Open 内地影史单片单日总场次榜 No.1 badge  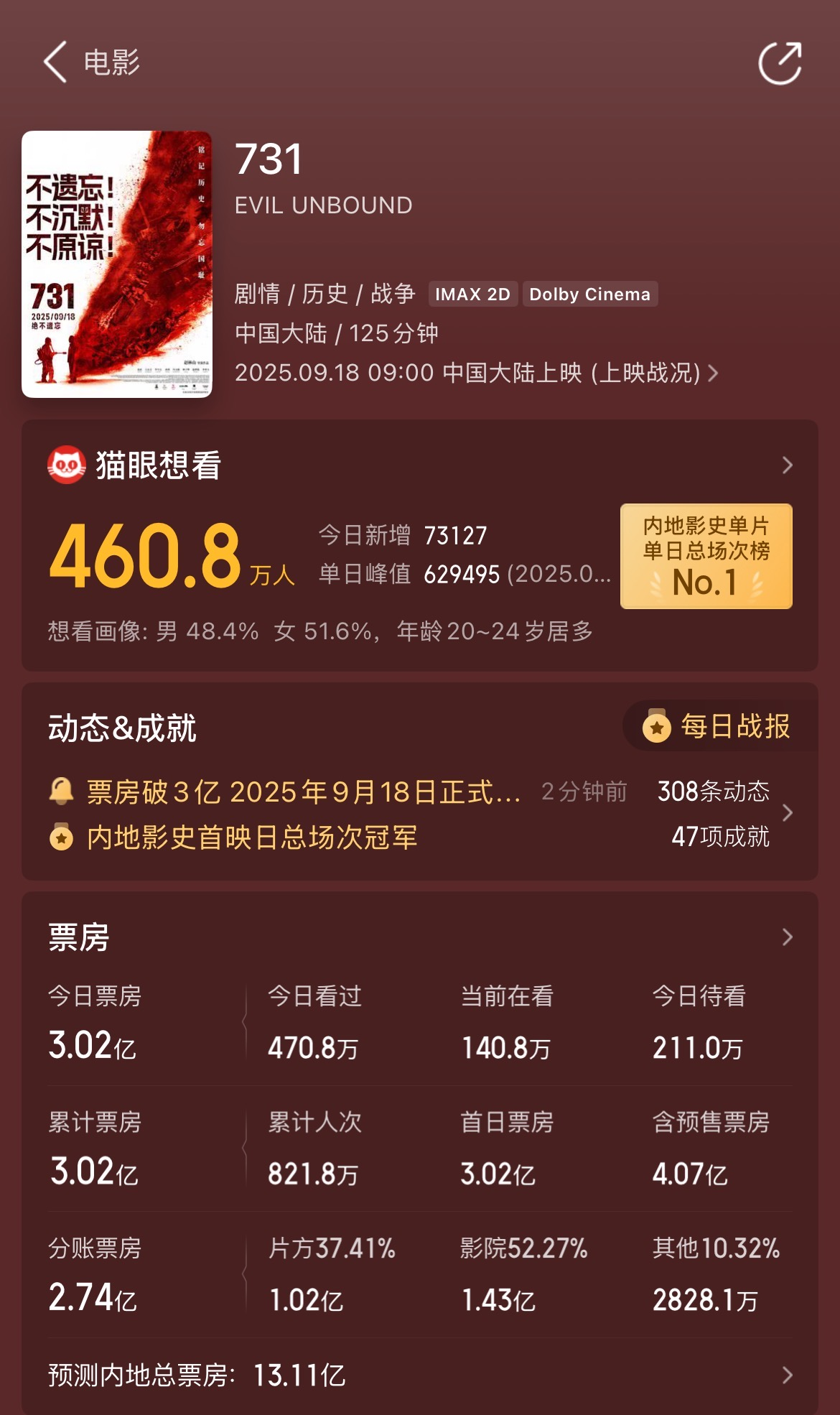point(706,556)
